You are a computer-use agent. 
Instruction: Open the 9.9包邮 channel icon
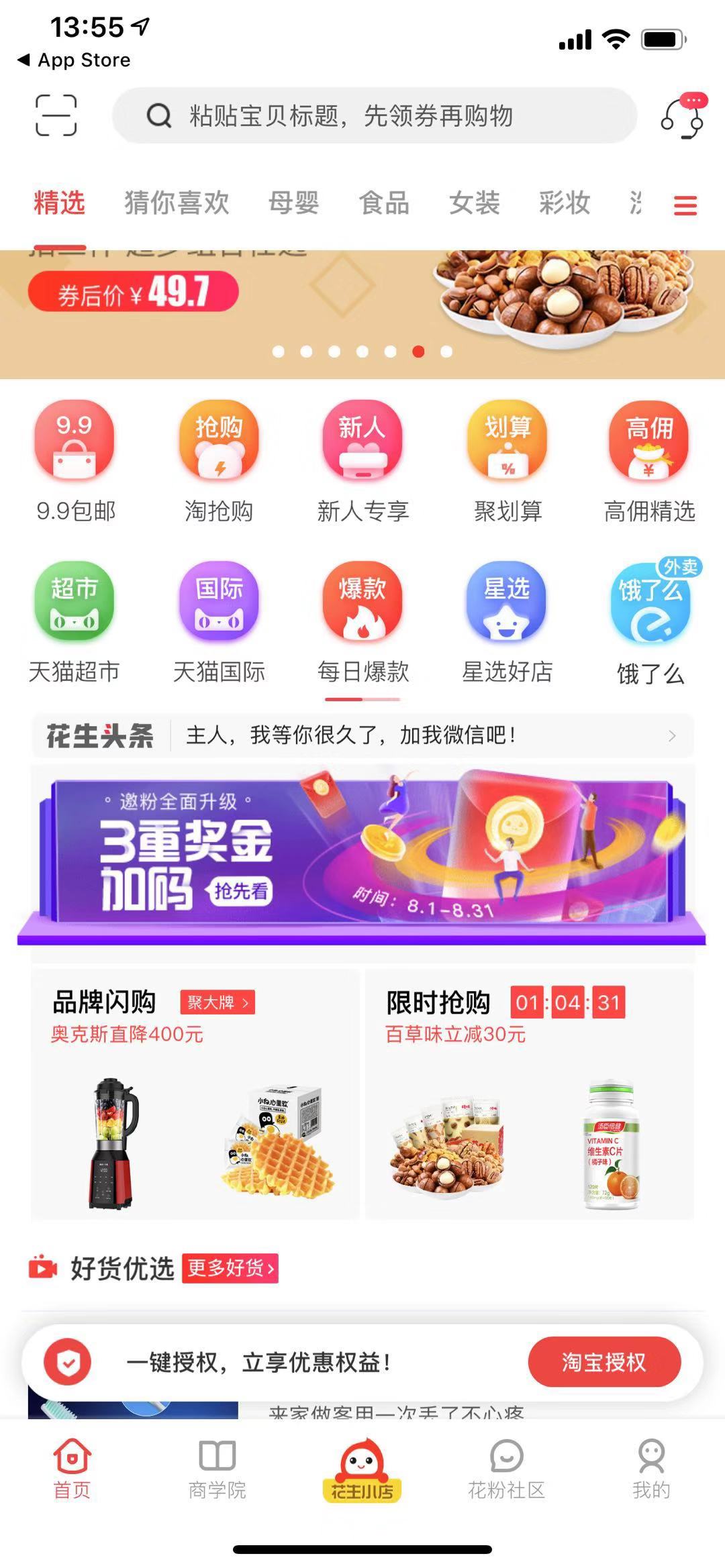[74, 443]
